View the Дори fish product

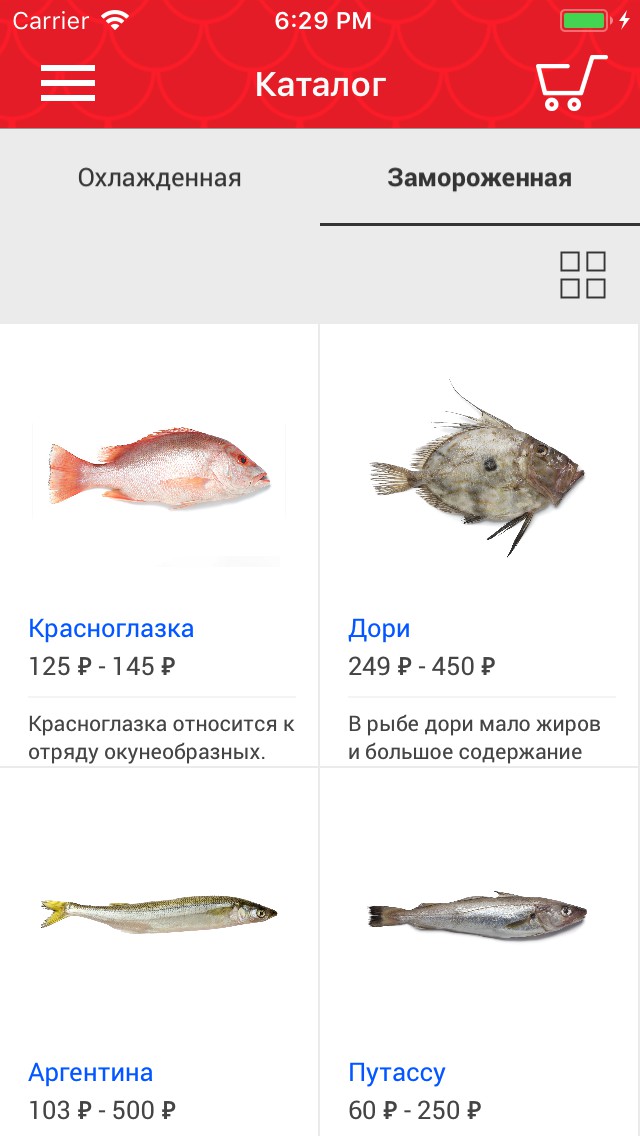click(x=478, y=545)
